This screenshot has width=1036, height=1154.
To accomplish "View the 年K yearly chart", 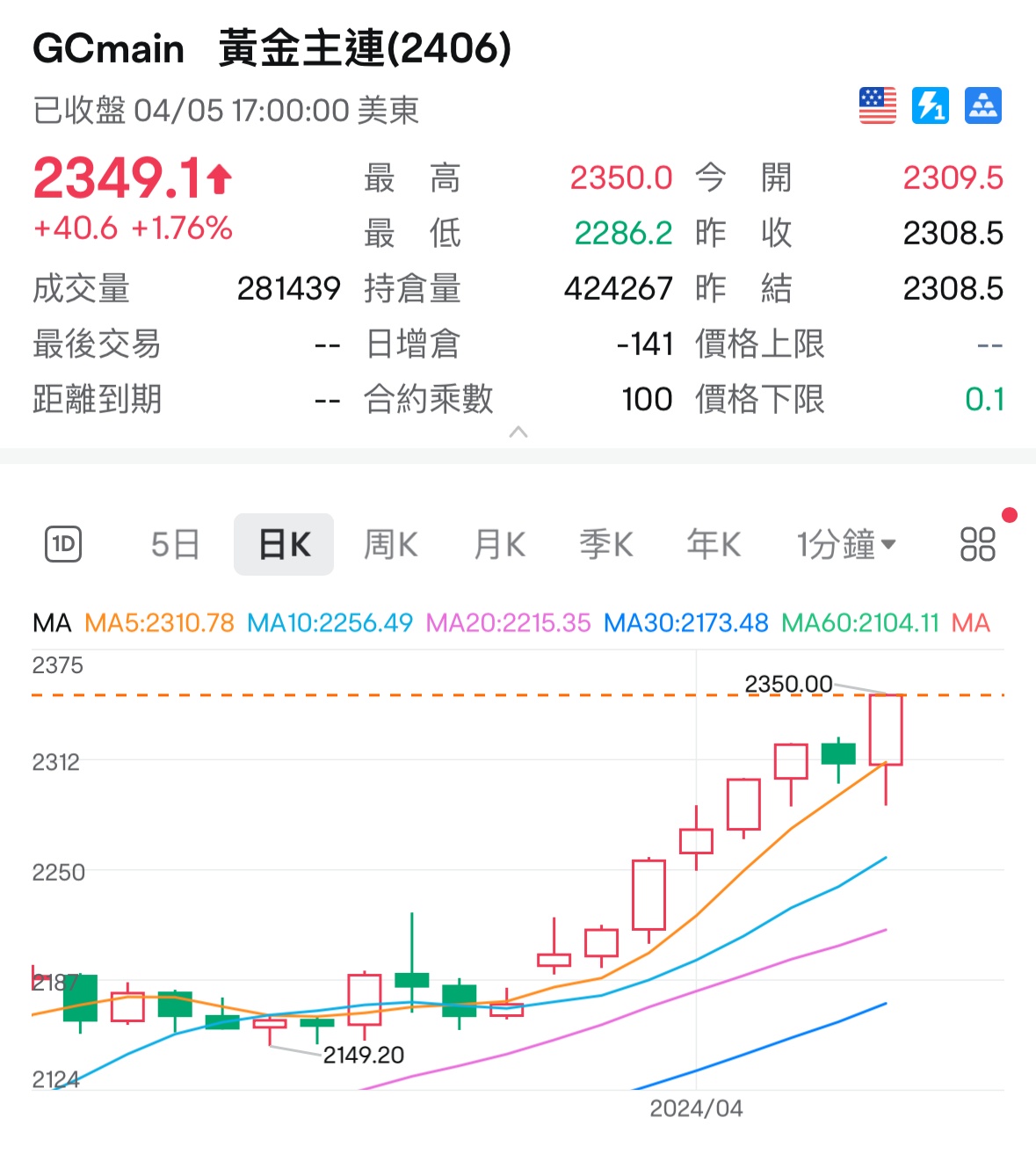I will click(714, 544).
